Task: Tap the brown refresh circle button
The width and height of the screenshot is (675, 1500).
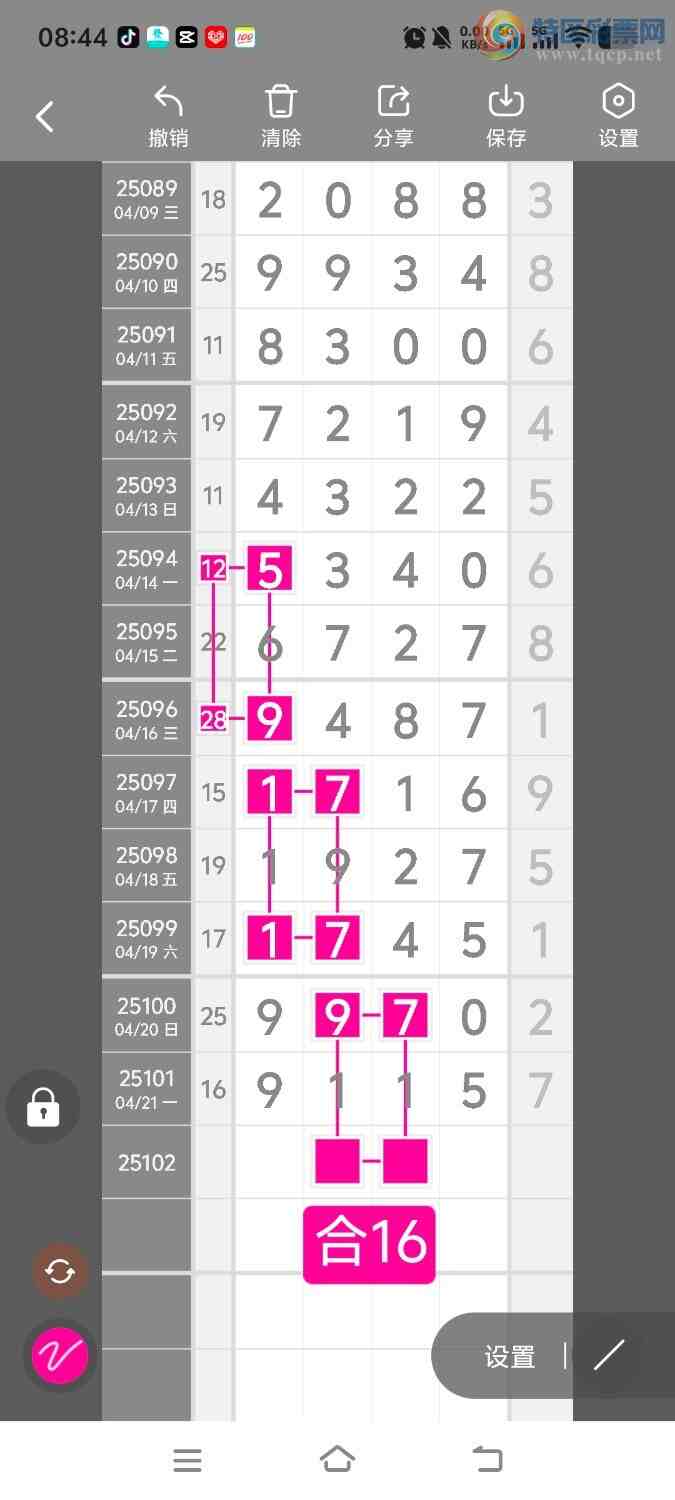Action: coord(60,1272)
